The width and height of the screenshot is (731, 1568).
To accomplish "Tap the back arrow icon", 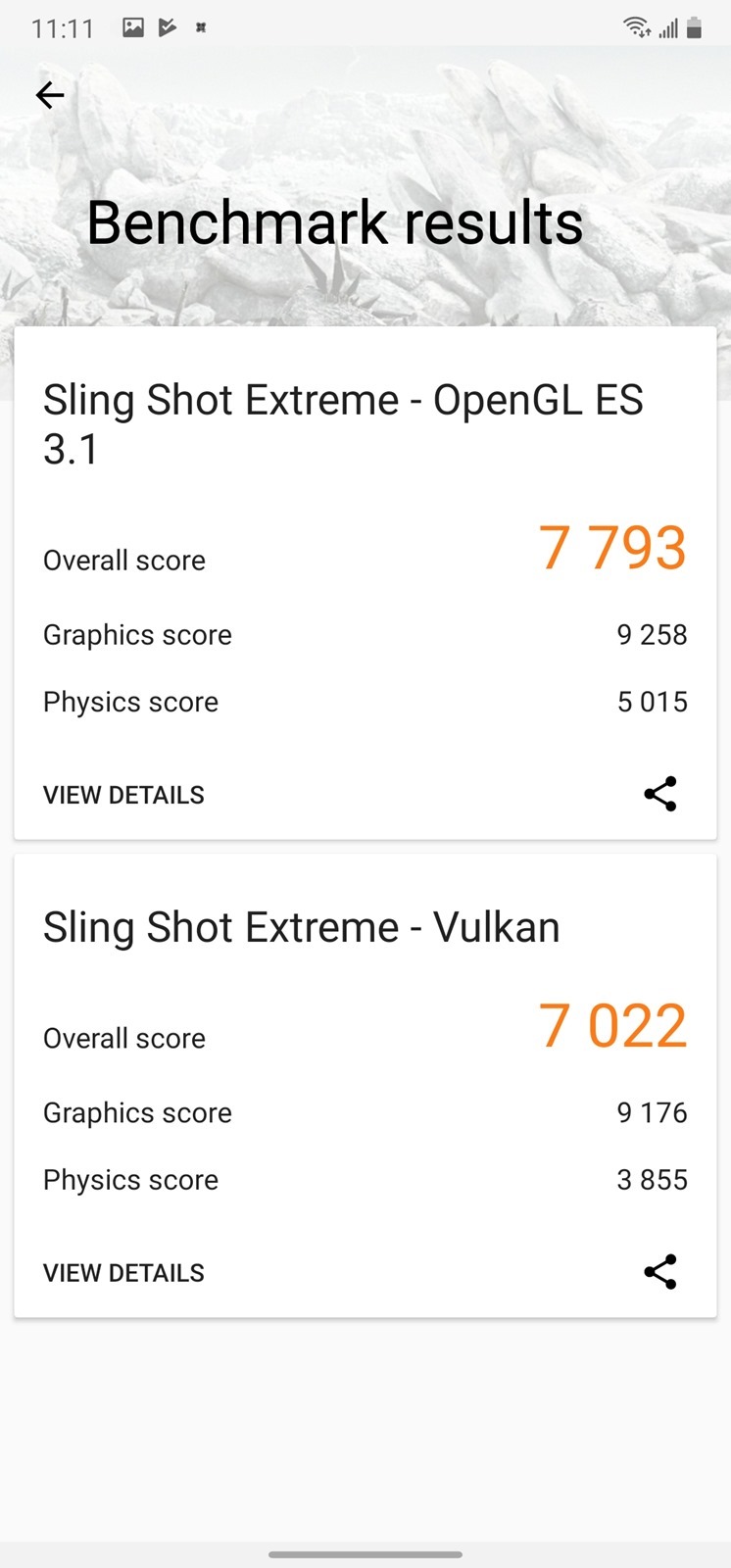I will point(50,95).
